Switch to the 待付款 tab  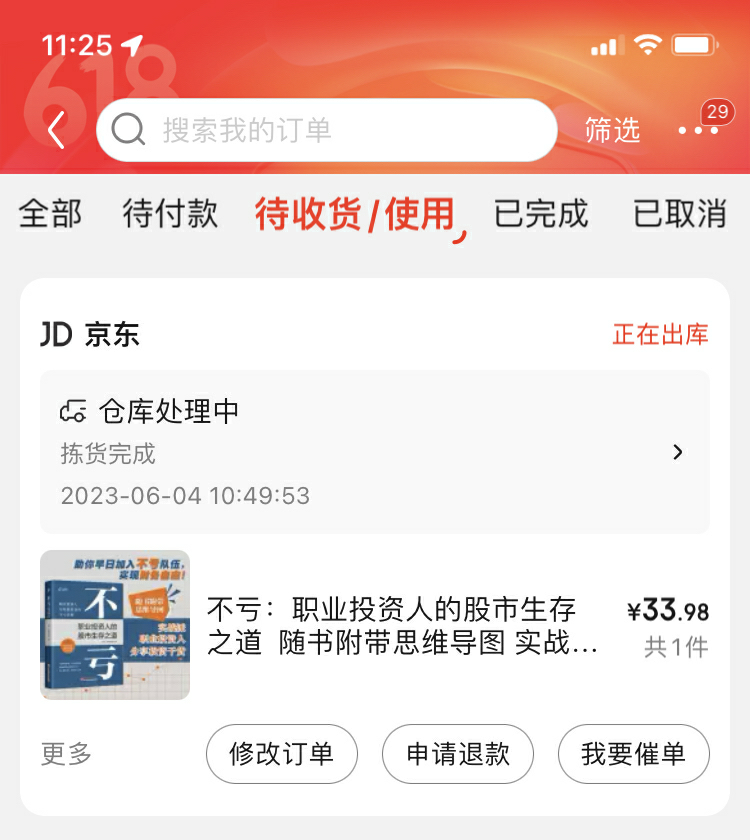point(170,214)
